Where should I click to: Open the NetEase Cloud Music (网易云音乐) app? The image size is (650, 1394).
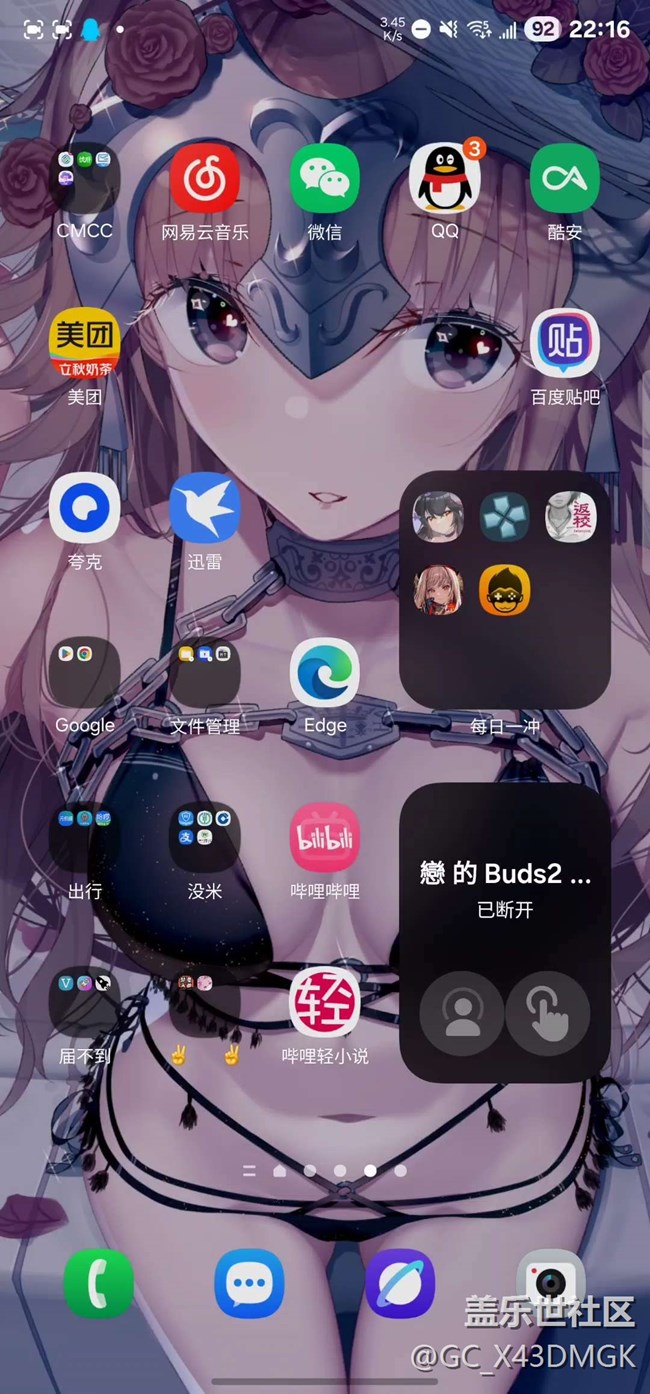click(204, 180)
